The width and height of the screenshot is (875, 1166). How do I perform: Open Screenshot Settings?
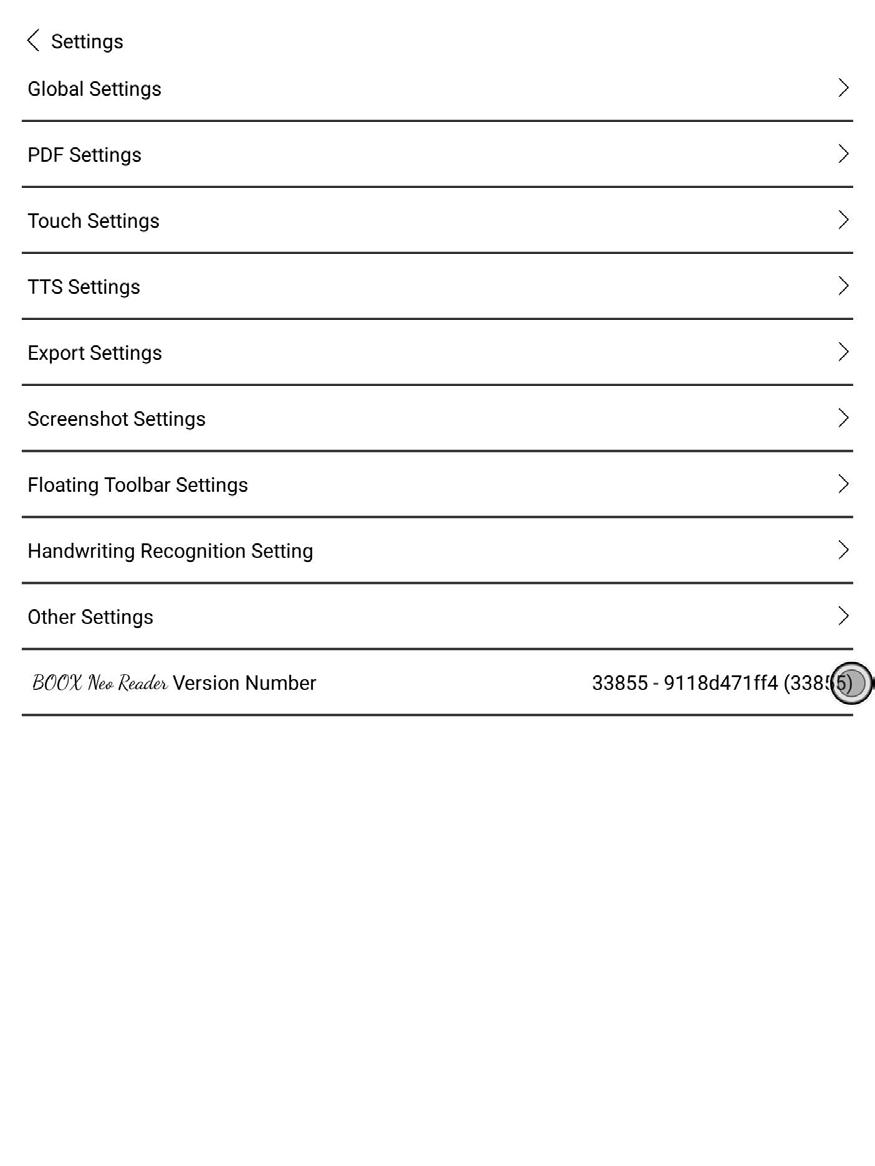(437, 419)
